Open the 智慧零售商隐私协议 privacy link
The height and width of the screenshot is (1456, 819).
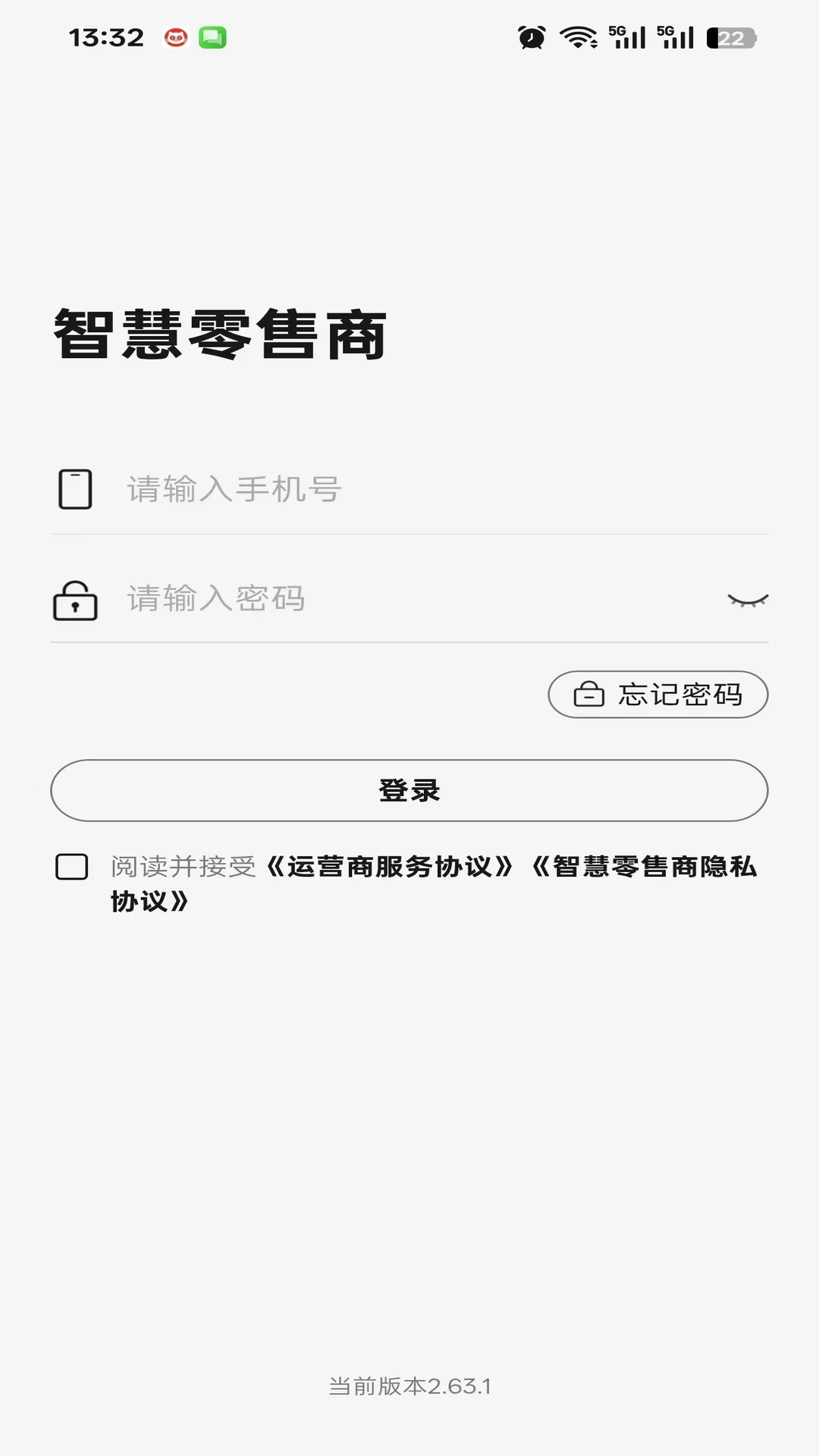pos(652,868)
